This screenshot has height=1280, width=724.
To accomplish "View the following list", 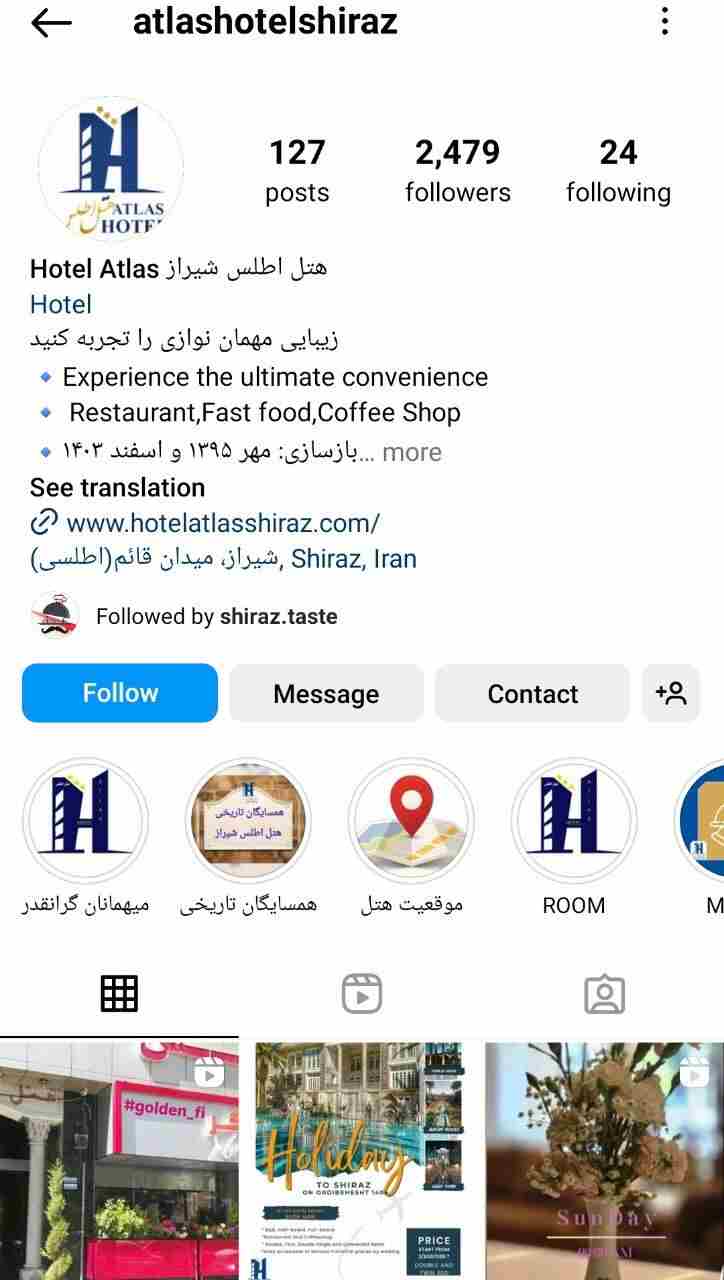I will (618, 171).
